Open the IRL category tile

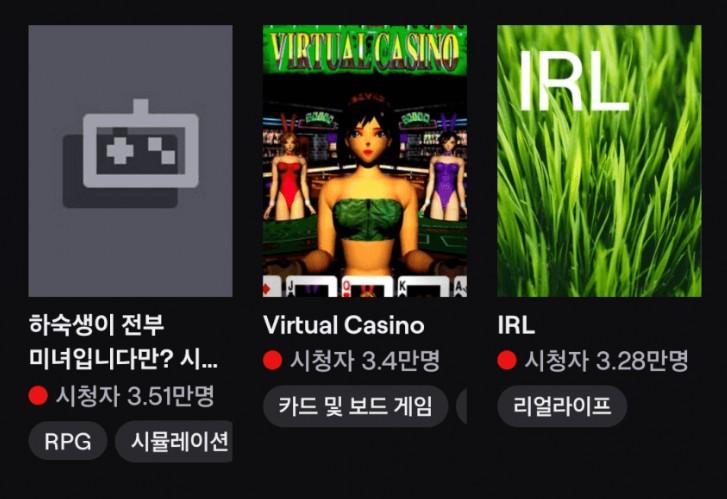coord(599,161)
